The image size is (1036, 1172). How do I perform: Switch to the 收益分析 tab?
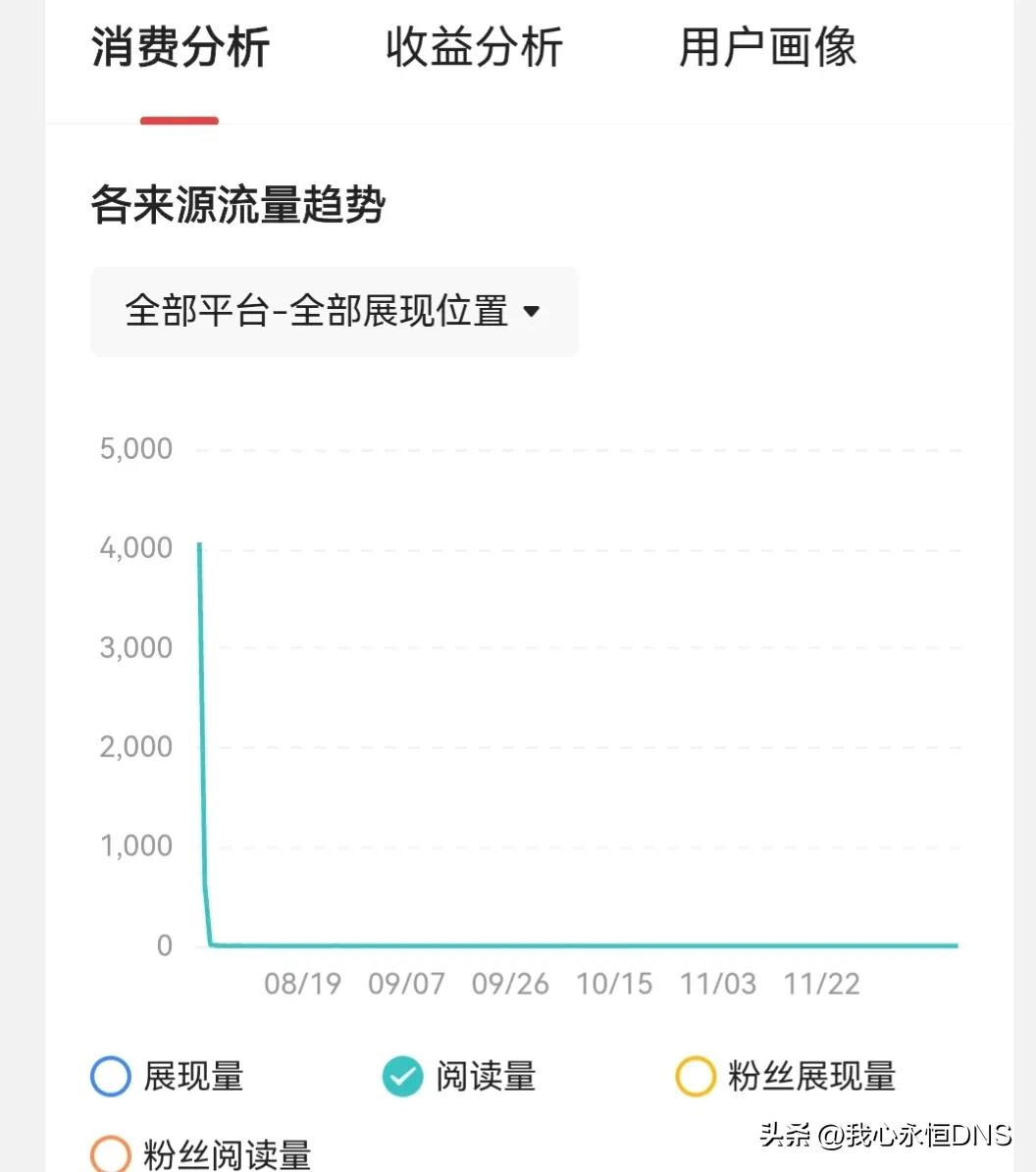475,47
